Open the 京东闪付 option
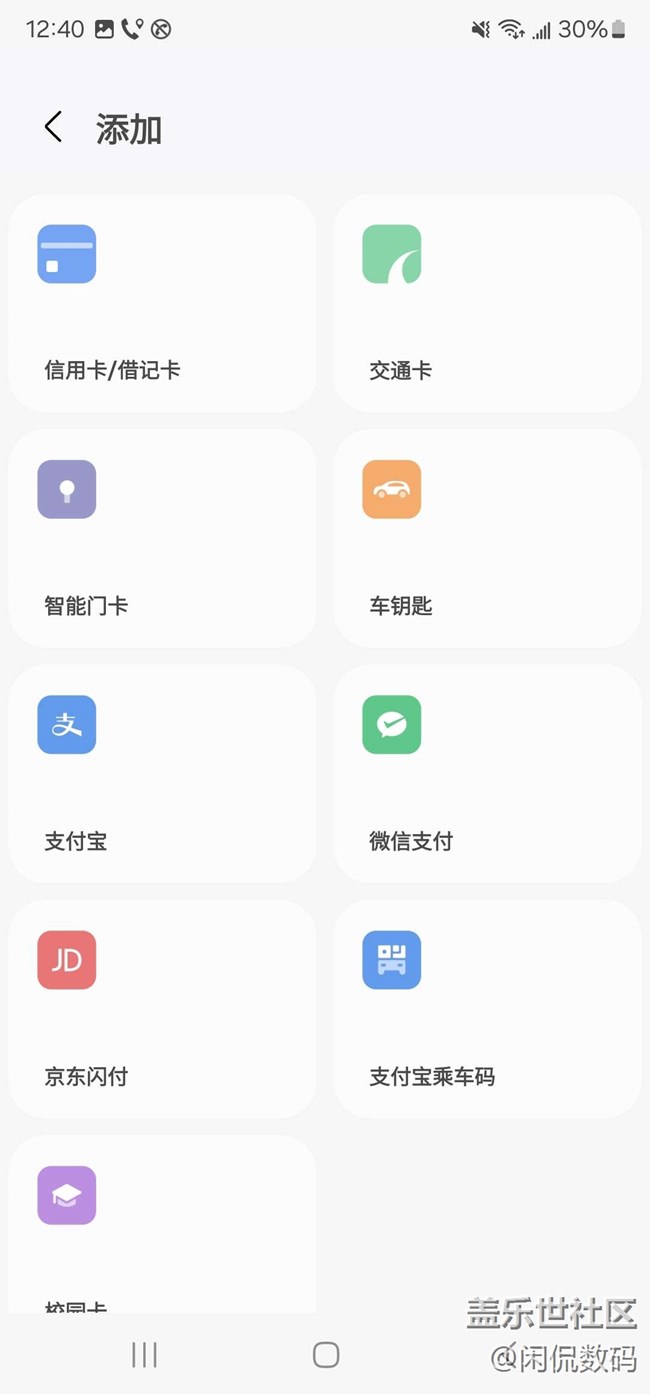The width and height of the screenshot is (650, 1394). pyautogui.click(x=162, y=1008)
